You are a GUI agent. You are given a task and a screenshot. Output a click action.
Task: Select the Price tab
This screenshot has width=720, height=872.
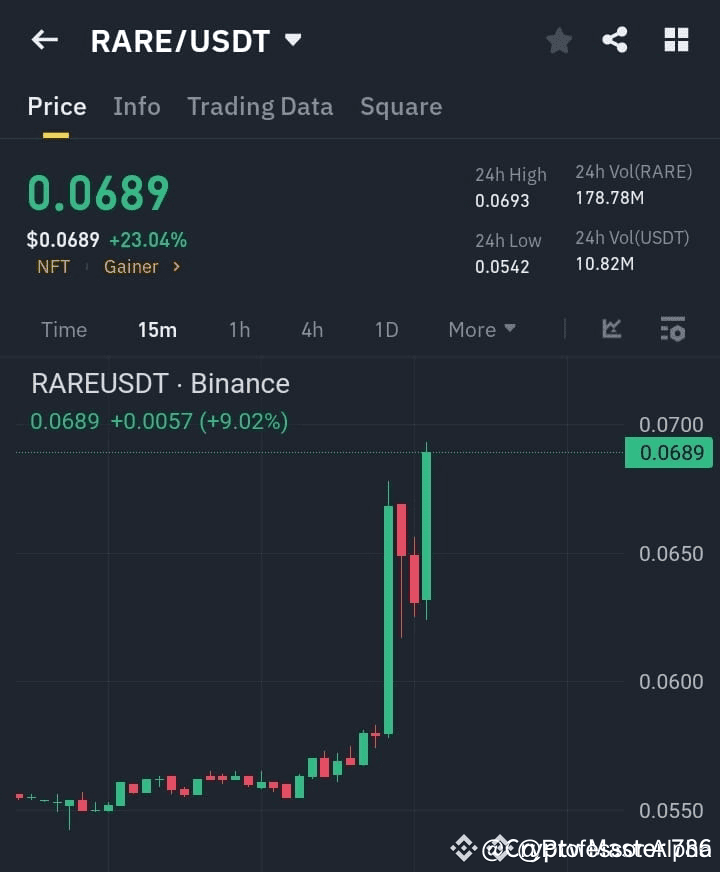(56, 106)
